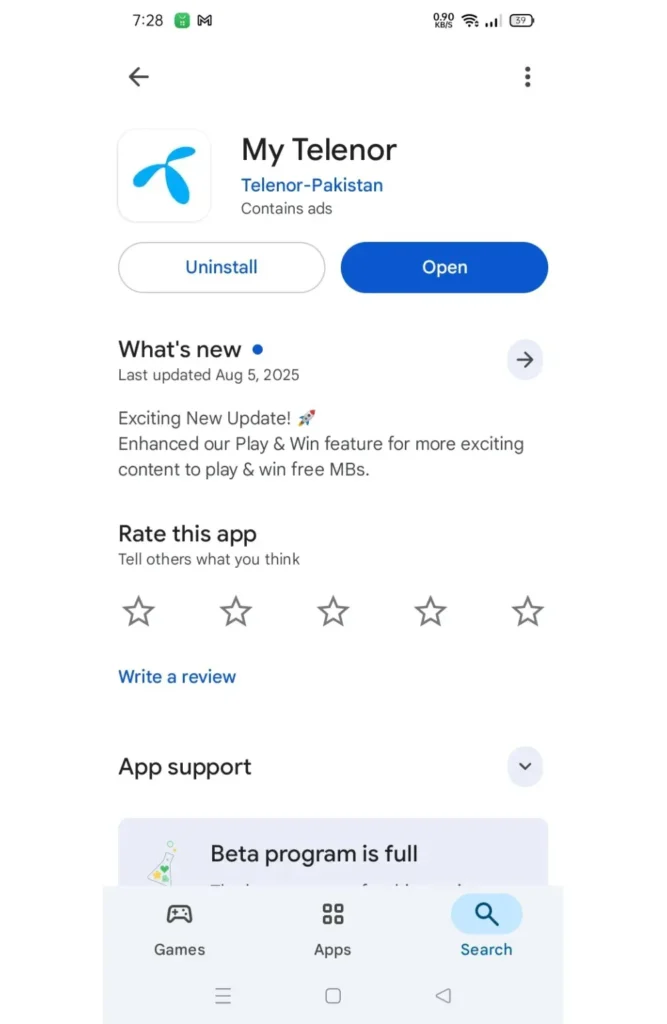Select the Search tab
This screenshot has width=667, height=1024.
point(486,927)
